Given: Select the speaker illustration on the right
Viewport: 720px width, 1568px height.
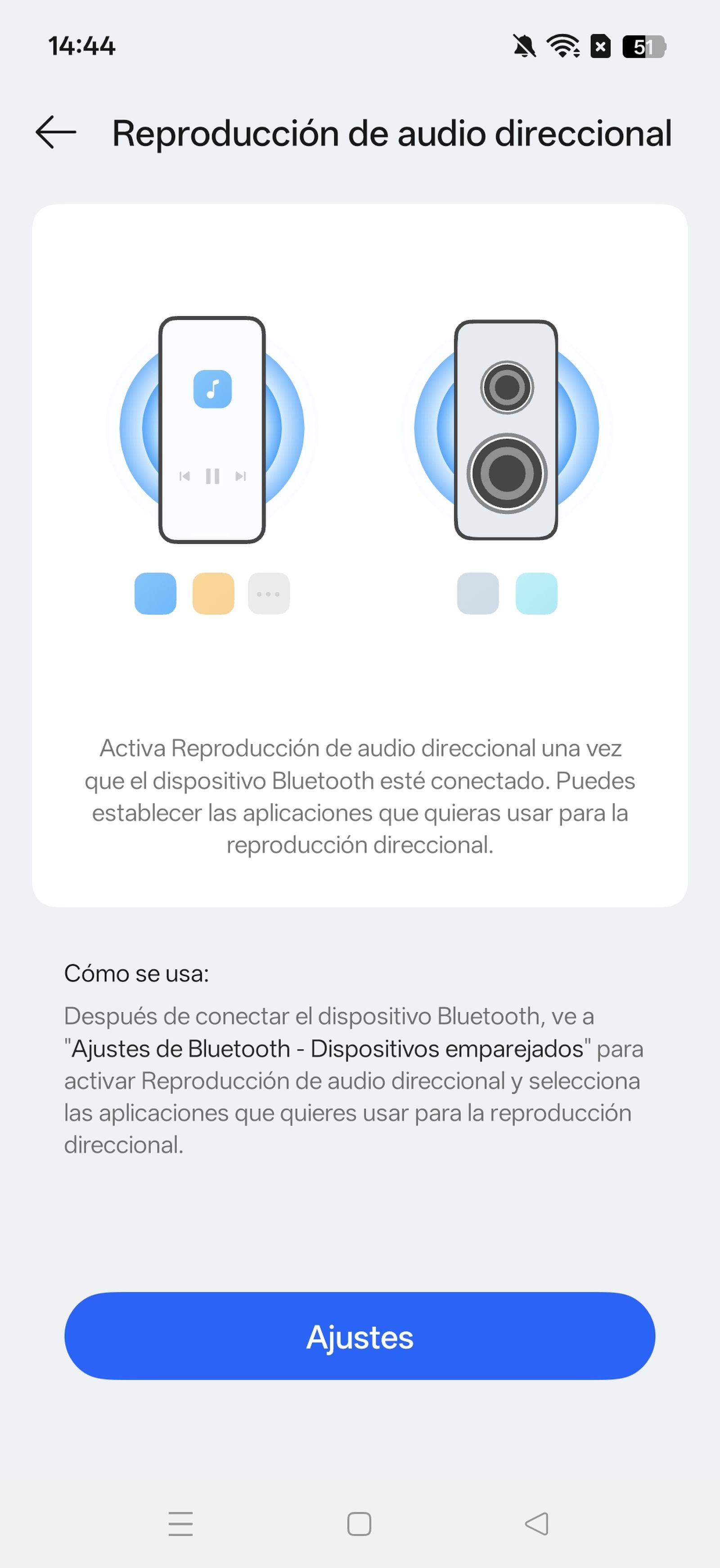Looking at the screenshot, I should (x=506, y=429).
